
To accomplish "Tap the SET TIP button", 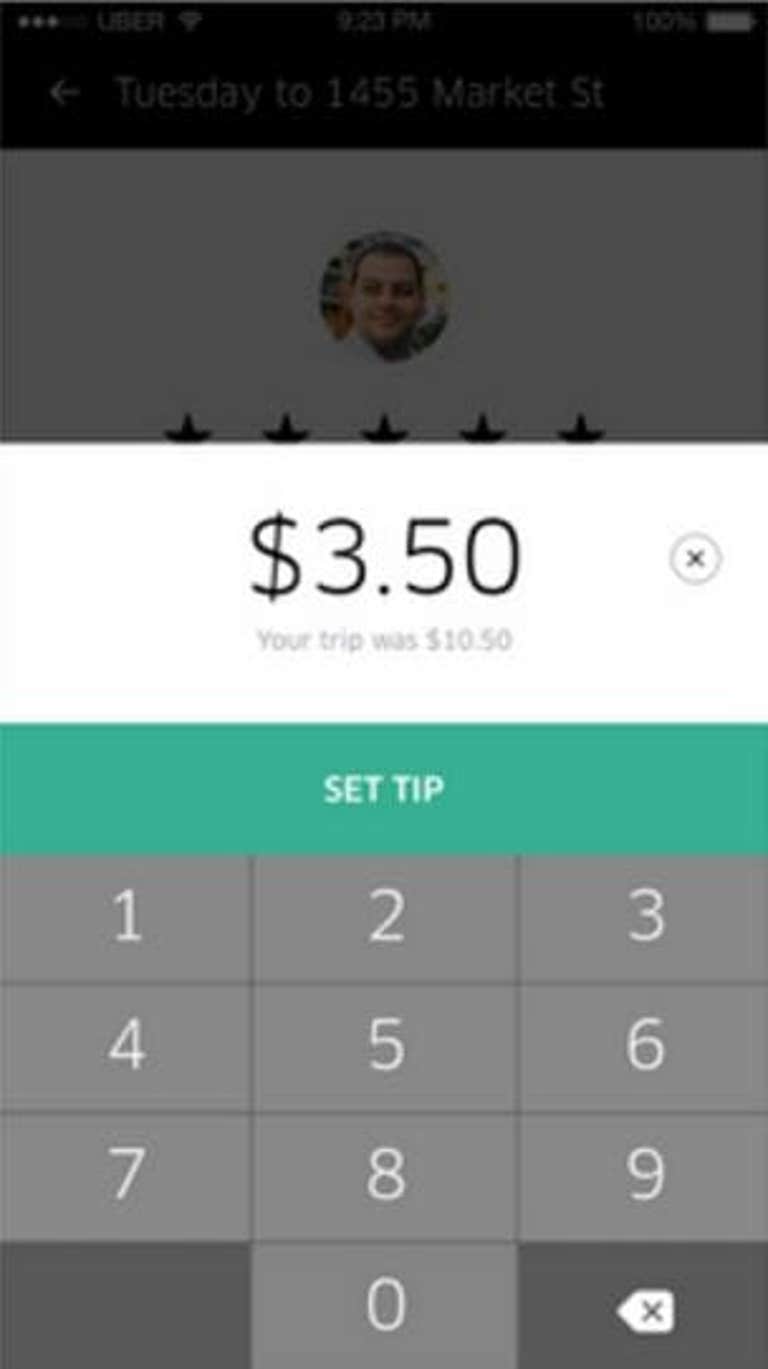I will click(384, 789).
